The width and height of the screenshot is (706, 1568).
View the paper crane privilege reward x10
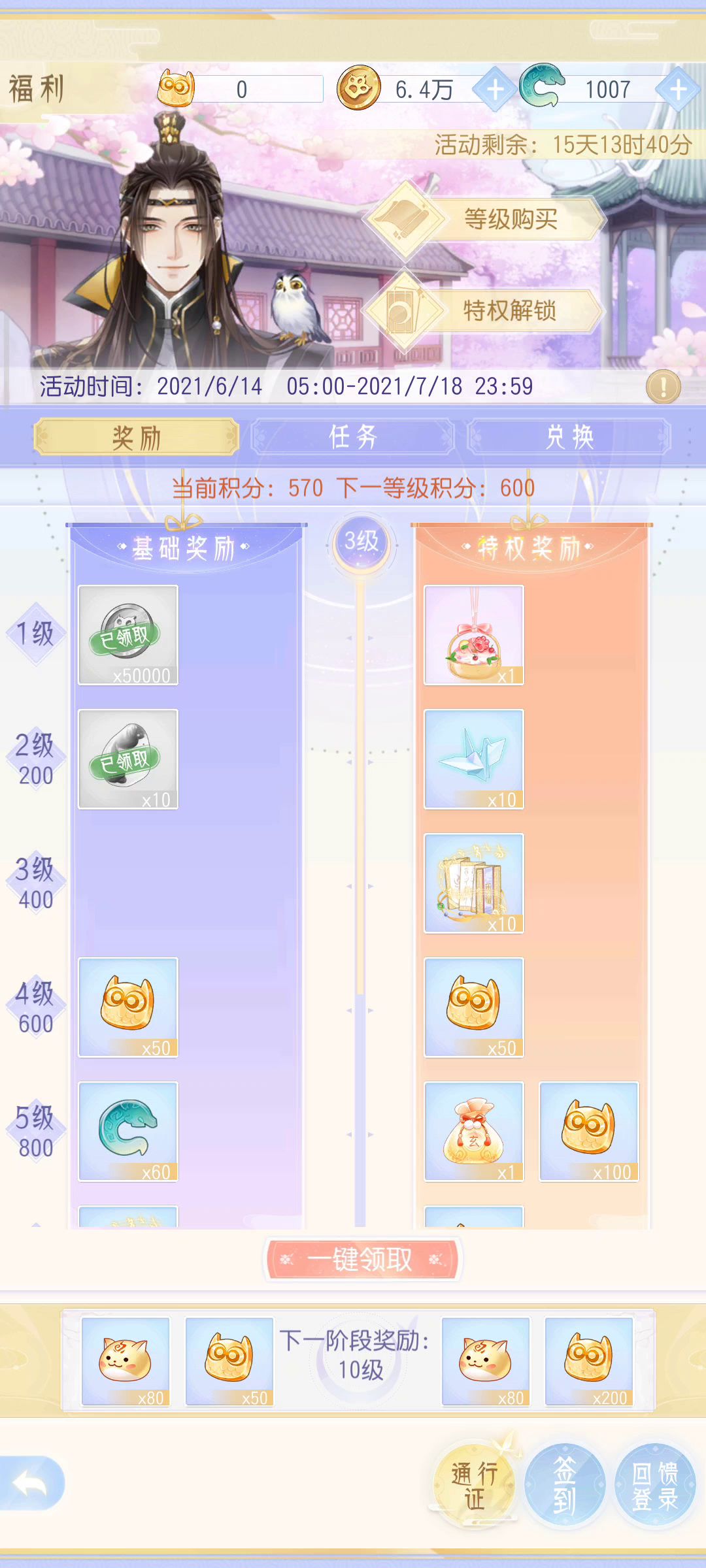[474, 759]
